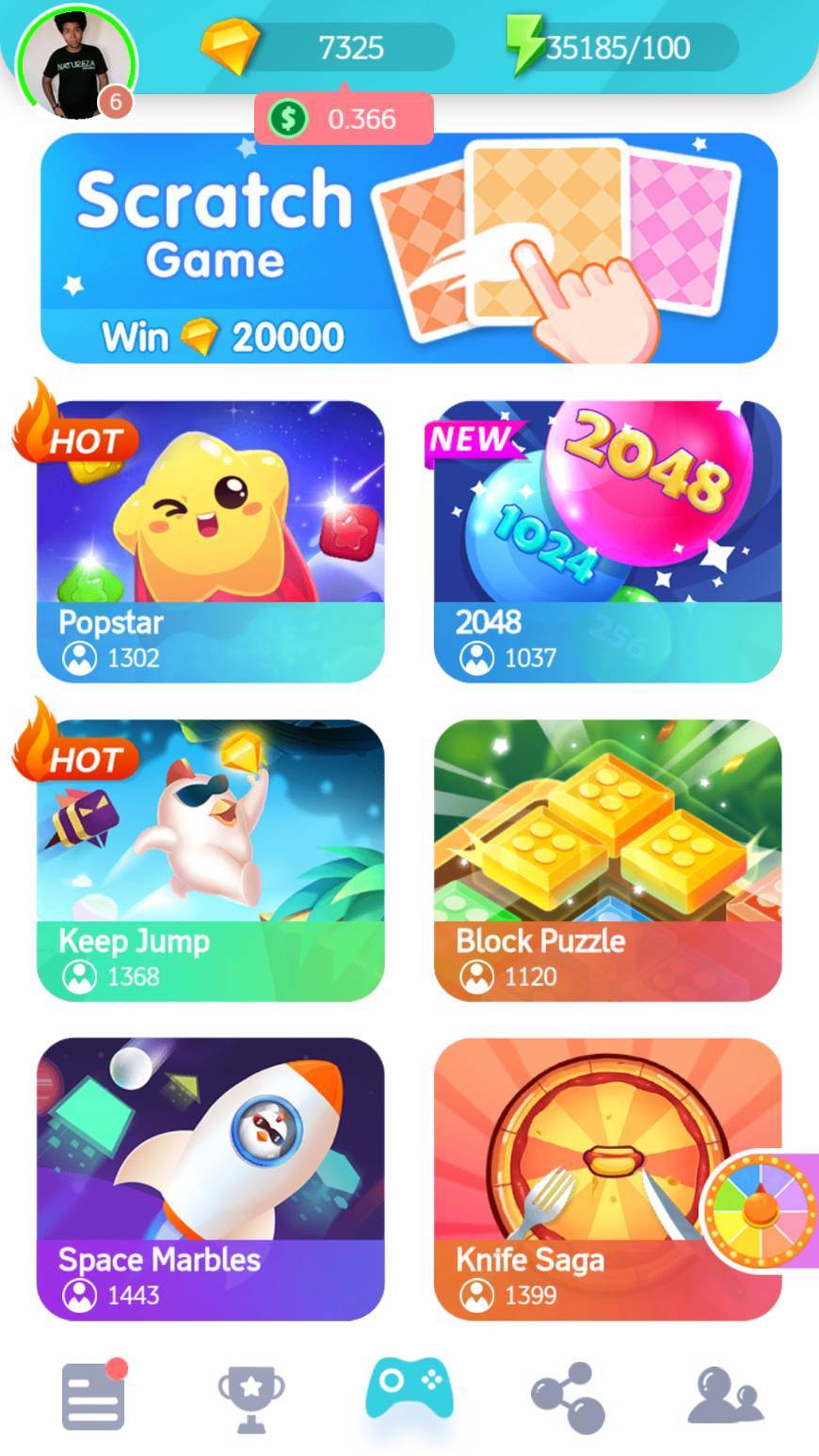The width and height of the screenshot is (819, 1456).
Task: Open the lucky spin wheel
Action: pyautogui.click(x=761, y=1210)
